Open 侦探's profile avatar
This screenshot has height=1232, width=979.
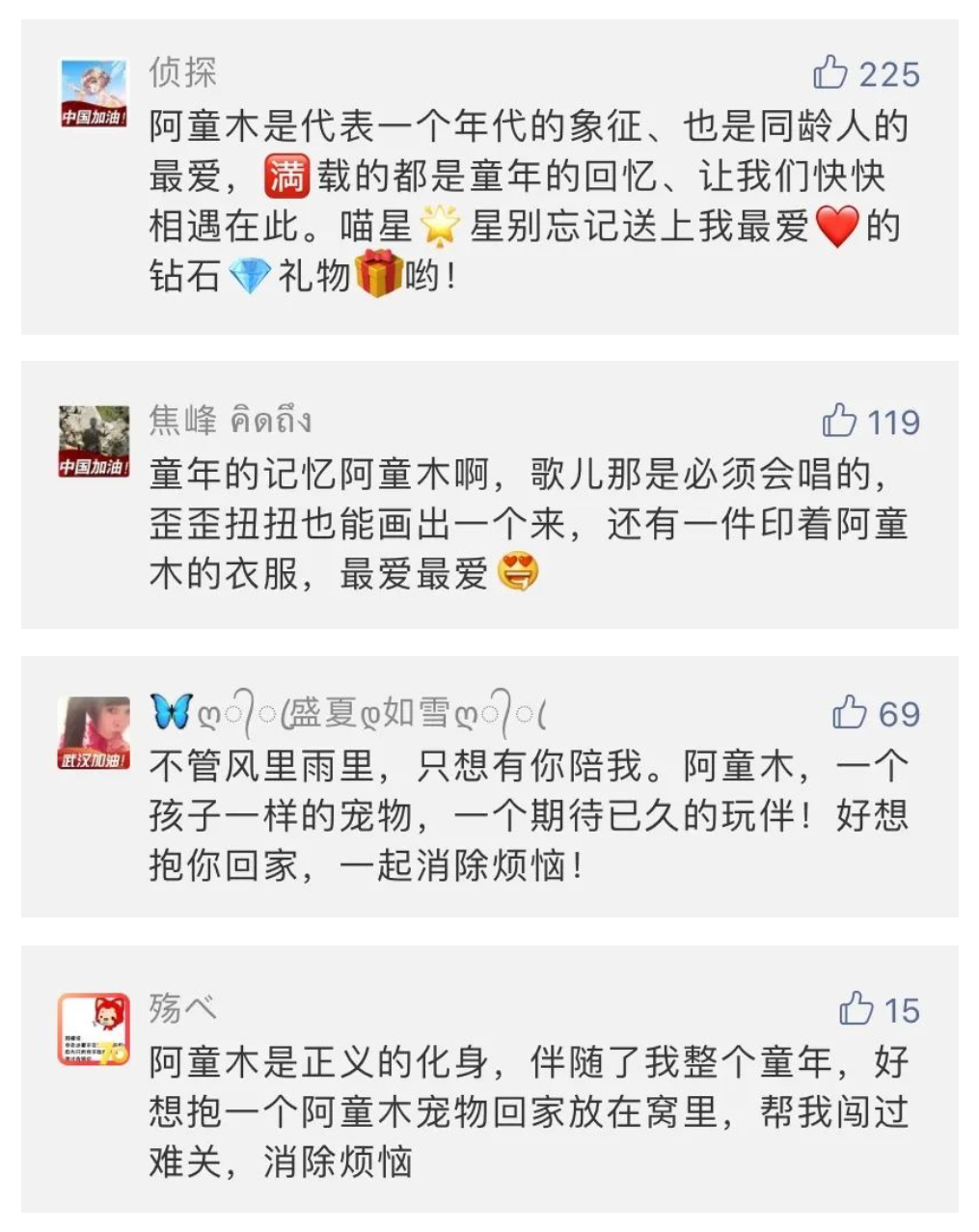pyautogui.click(x=95, y=93)
